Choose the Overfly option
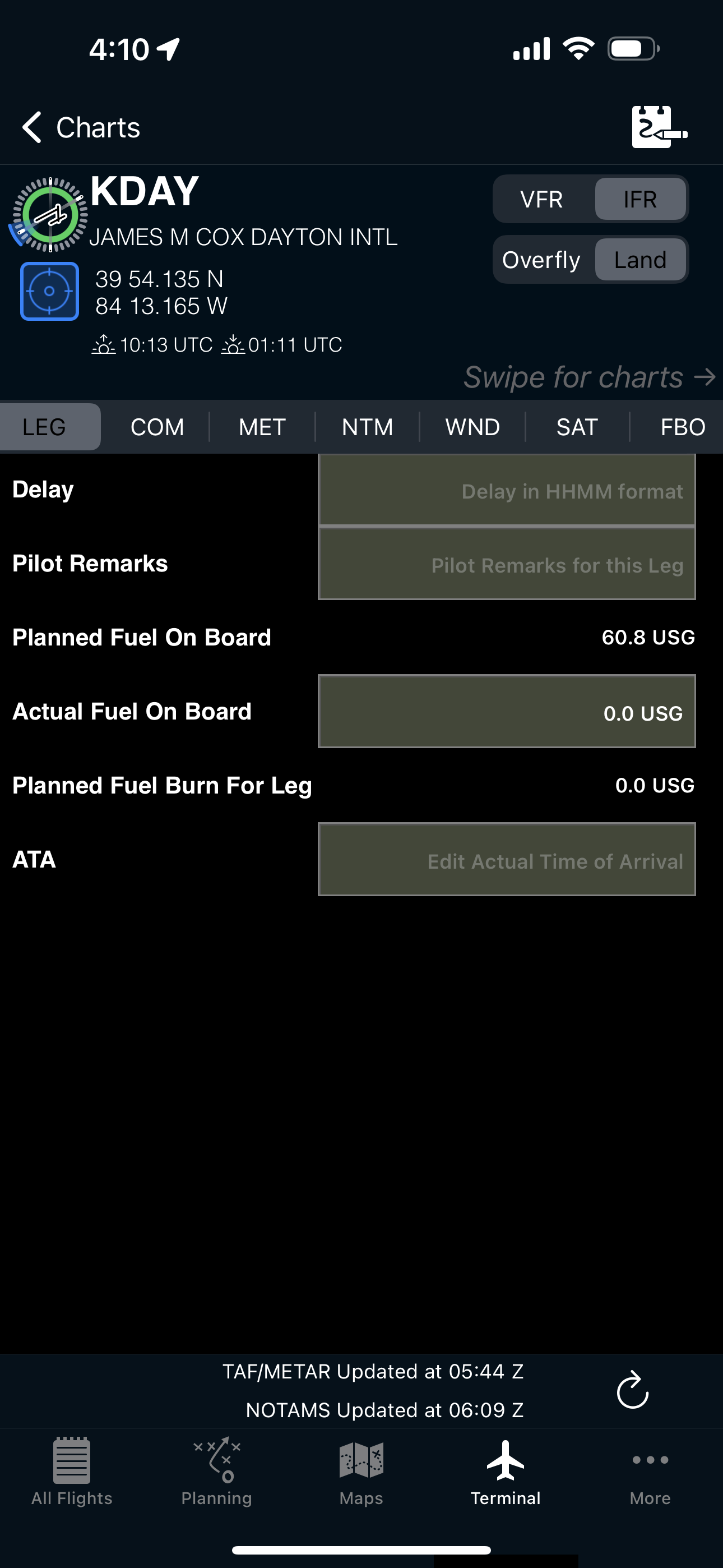 click(541, 260)
